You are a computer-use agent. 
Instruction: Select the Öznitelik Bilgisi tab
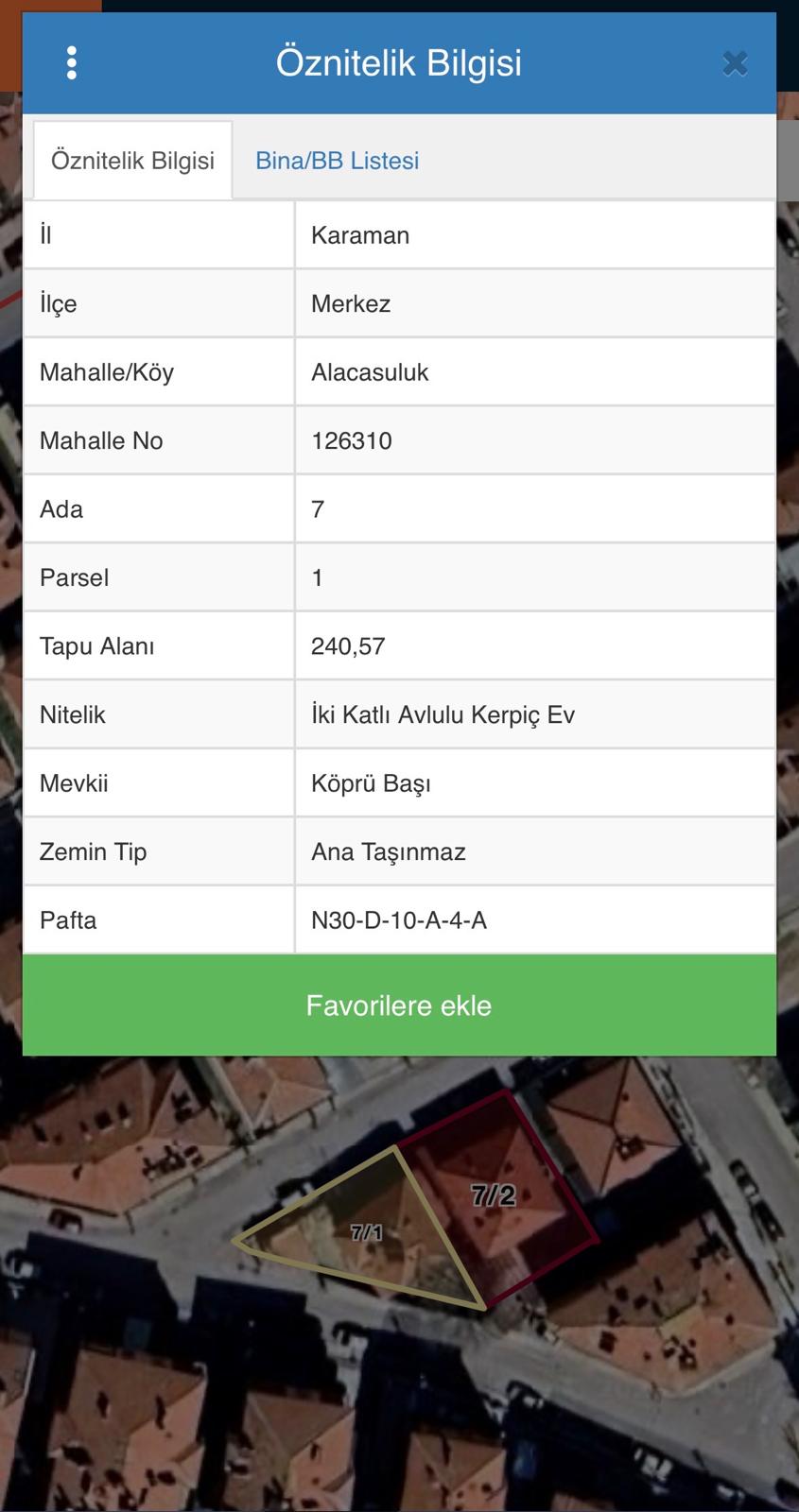click(132, 160)
